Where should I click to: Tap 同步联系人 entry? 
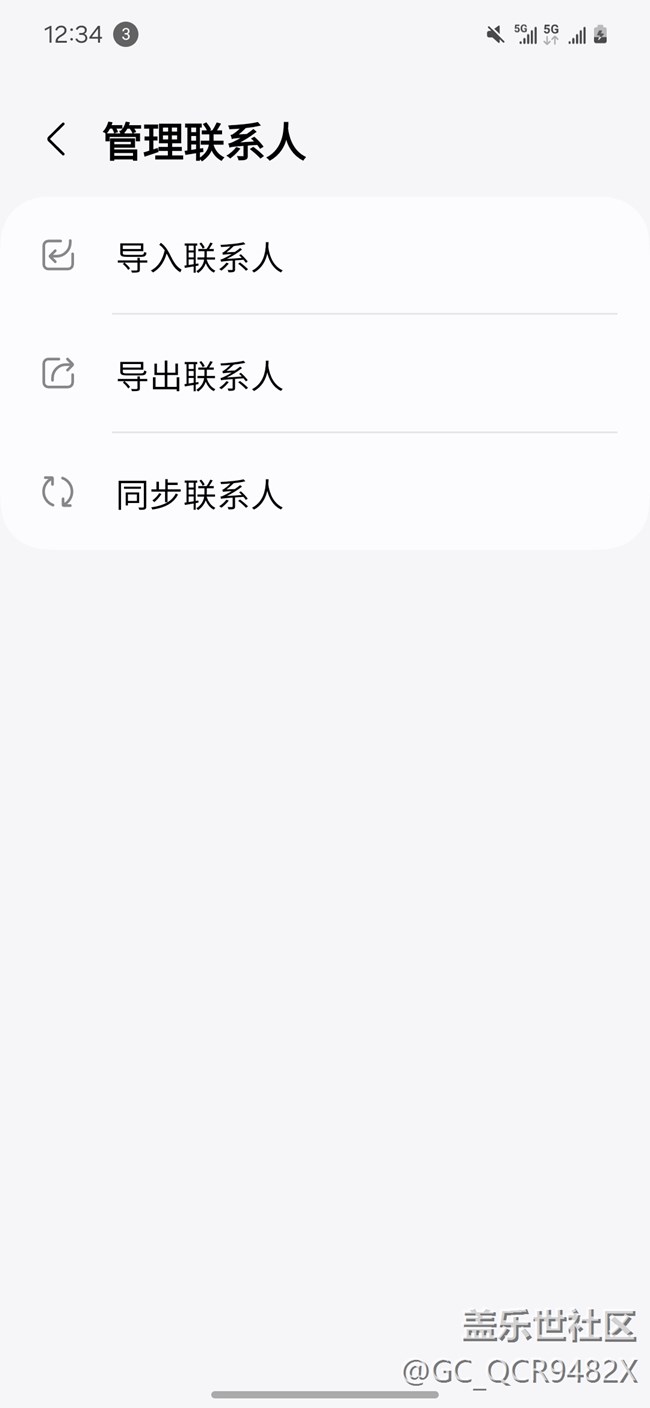200,494
